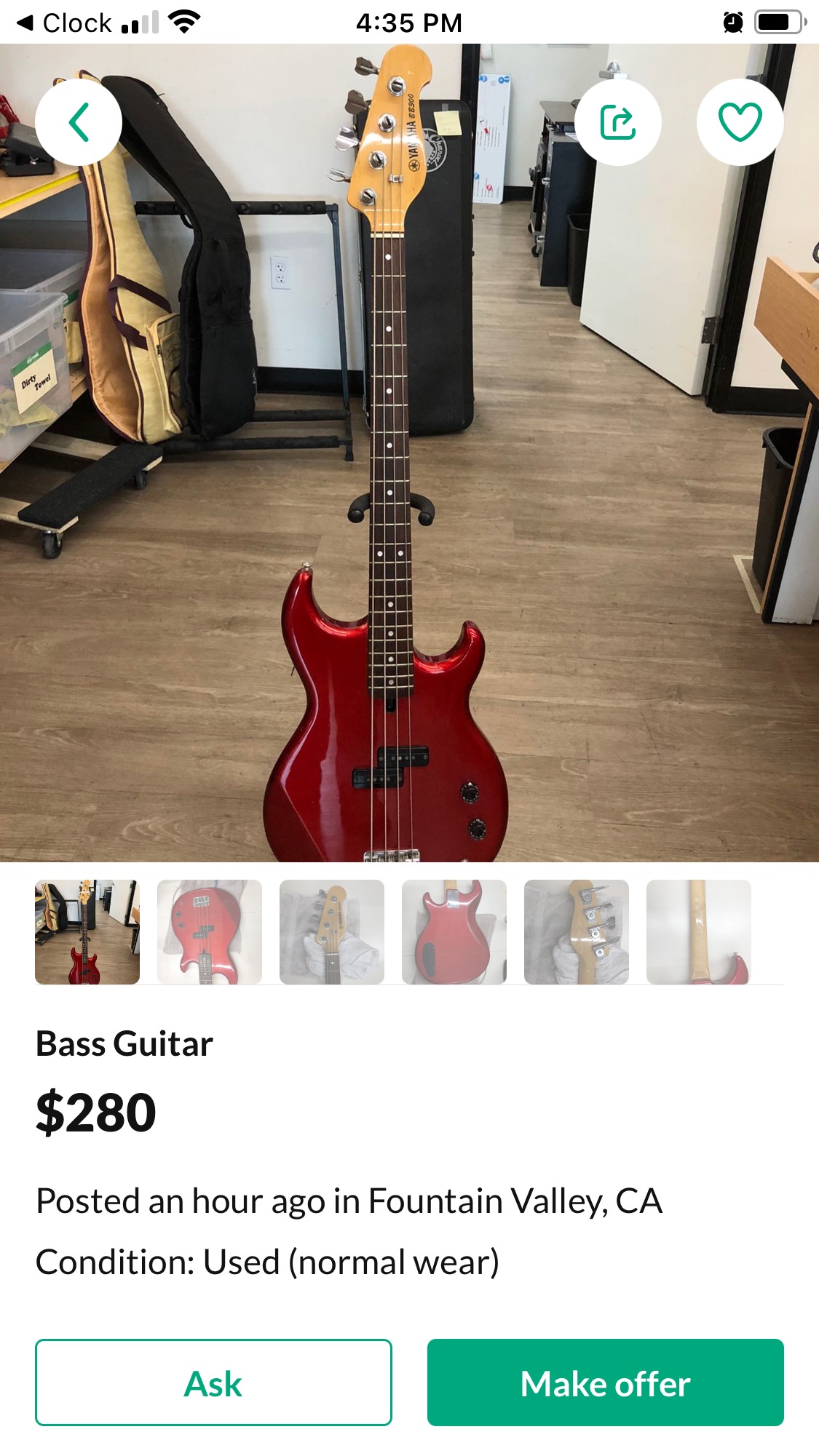This screenshot has width=819, height=1456.
Task: Select the first thumbnail showing full guitar
Action: [x=87, y=932]
